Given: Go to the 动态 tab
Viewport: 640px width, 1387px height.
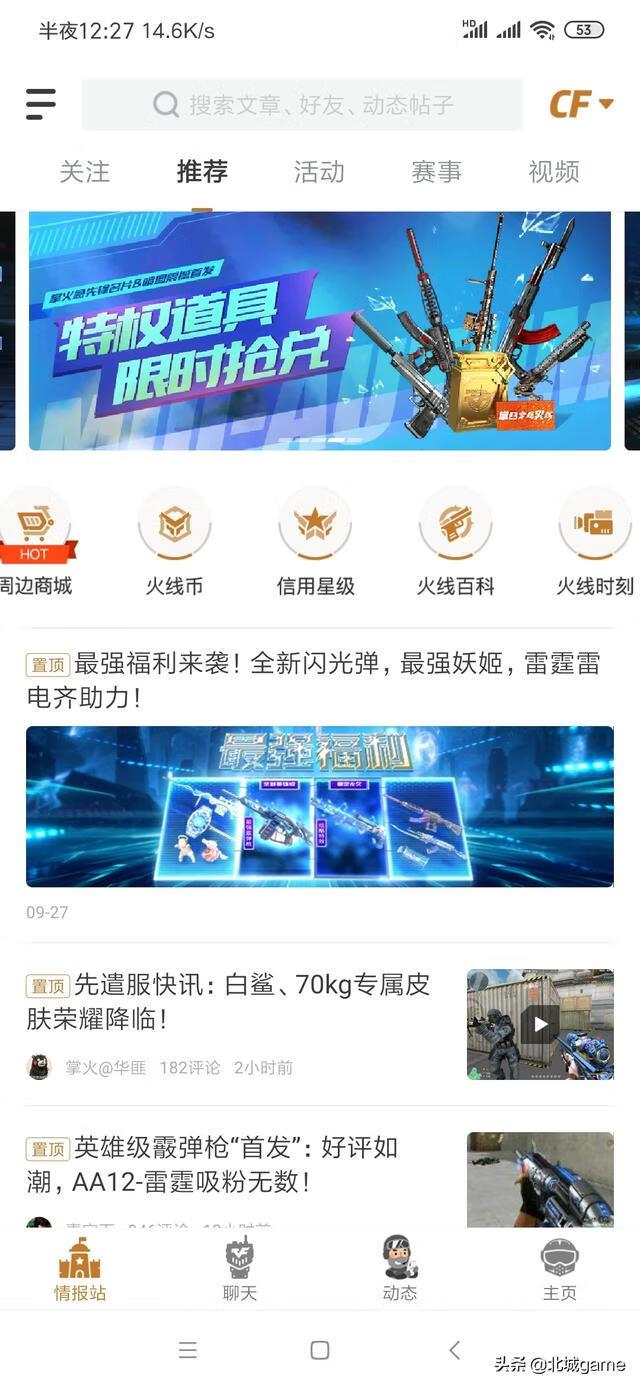Looking at the screenshot, I should [x=399, y=1270].
